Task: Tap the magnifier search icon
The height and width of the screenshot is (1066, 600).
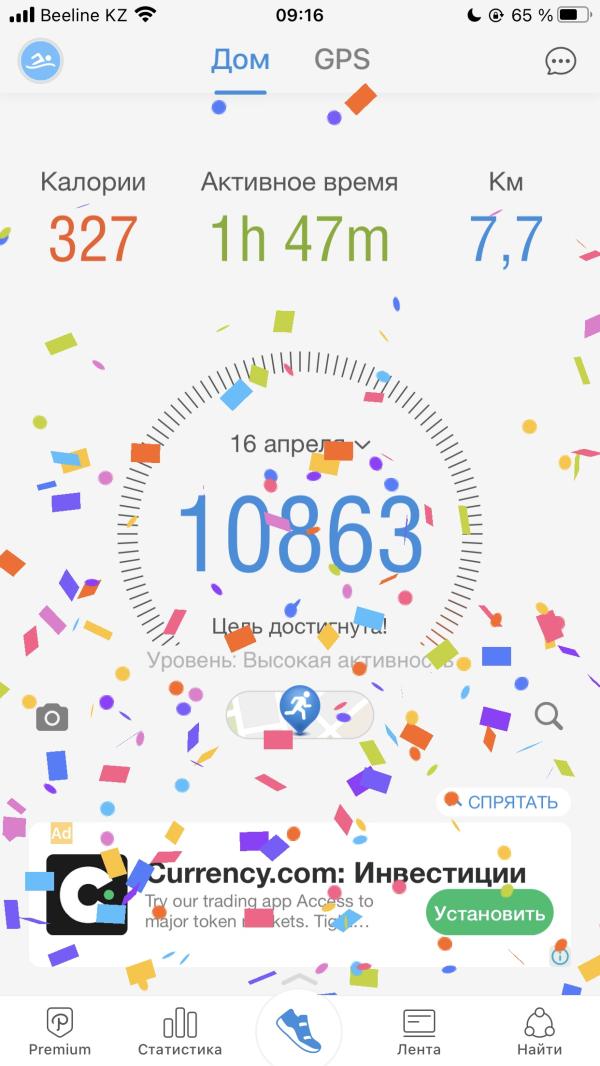Action: [x=548, y=716]
